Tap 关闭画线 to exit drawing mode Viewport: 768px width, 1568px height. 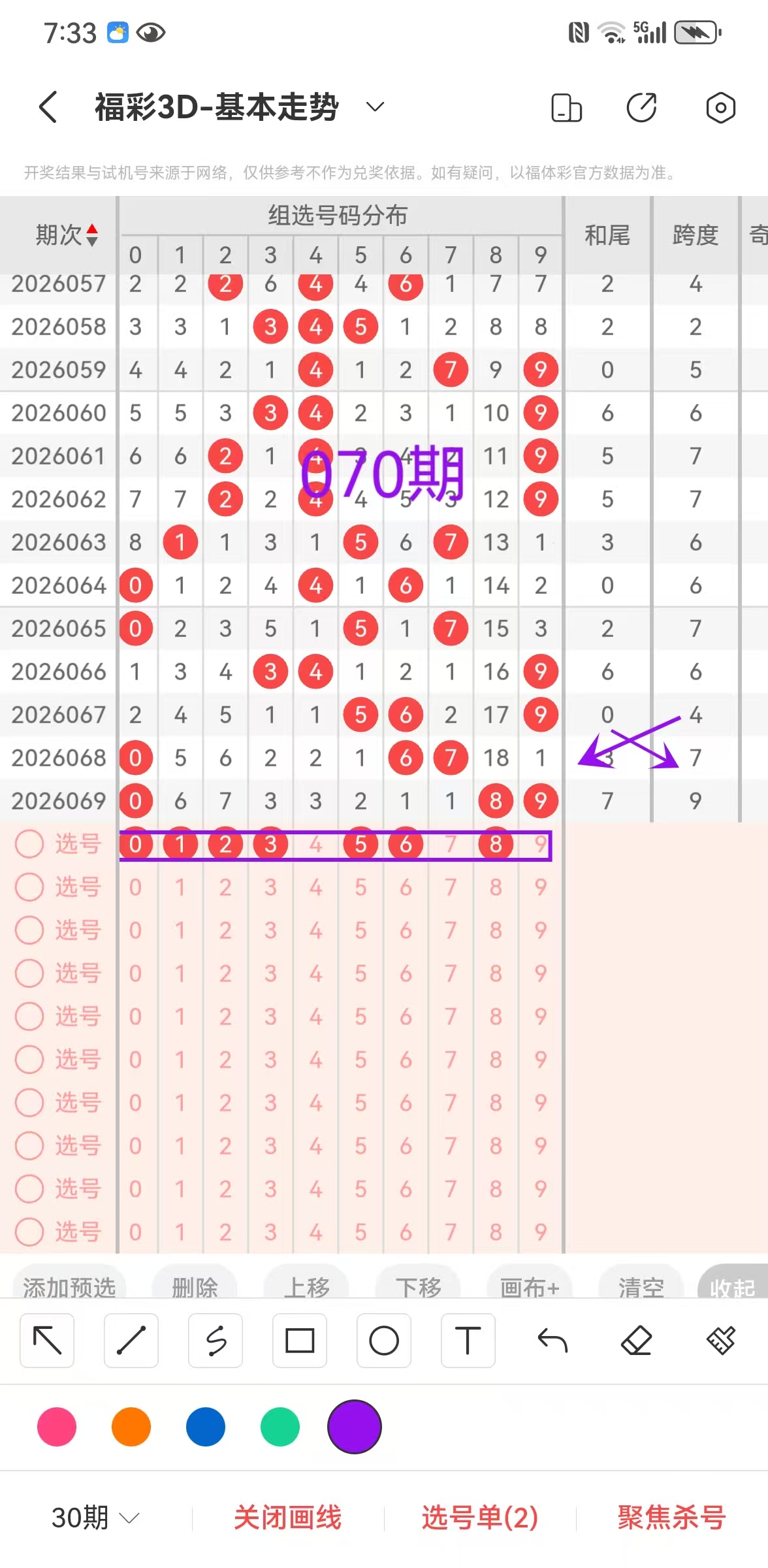click(287, 1517)
